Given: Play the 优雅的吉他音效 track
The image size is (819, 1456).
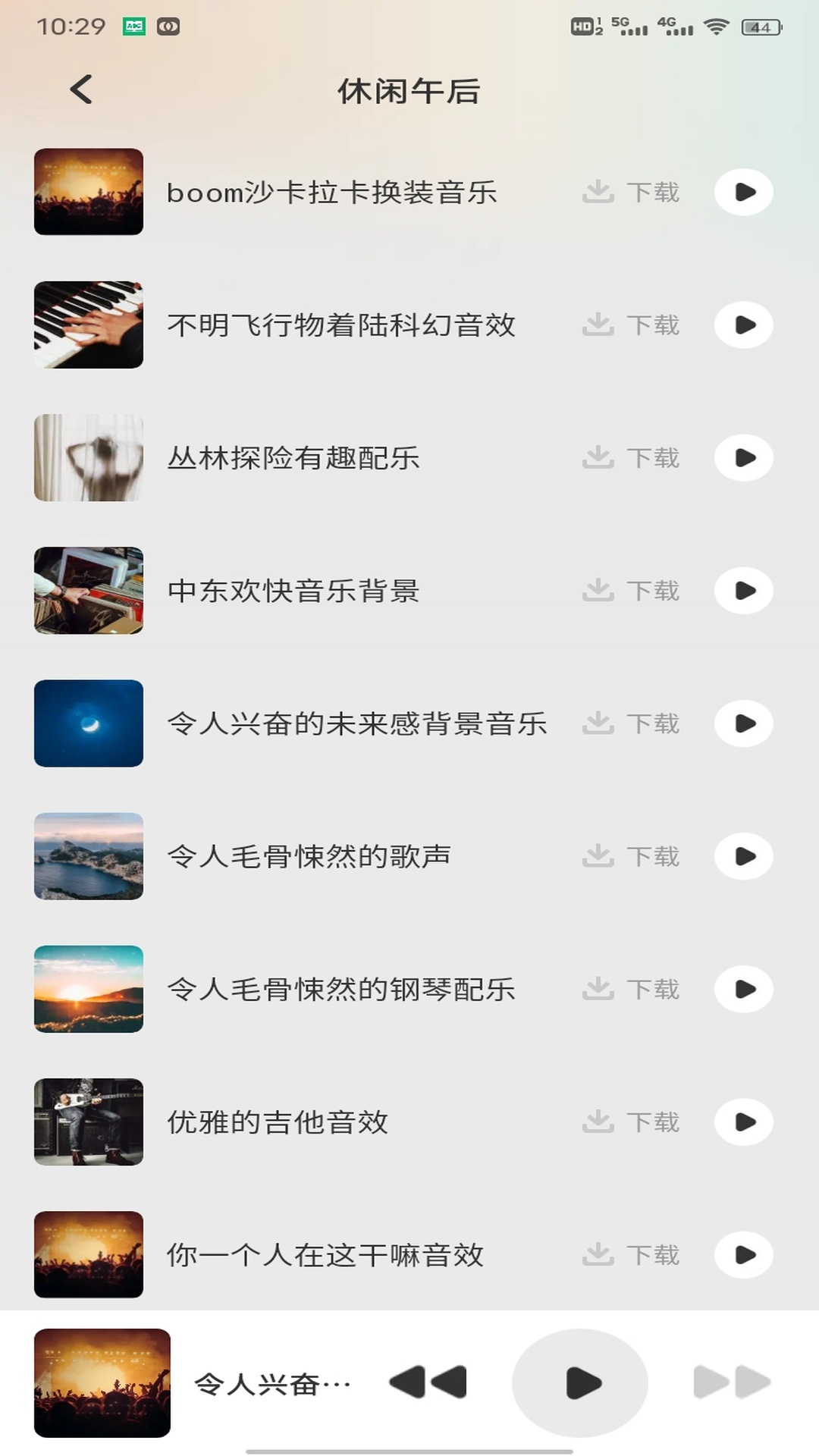Looking at the screenshot, I should [743, 1122].
